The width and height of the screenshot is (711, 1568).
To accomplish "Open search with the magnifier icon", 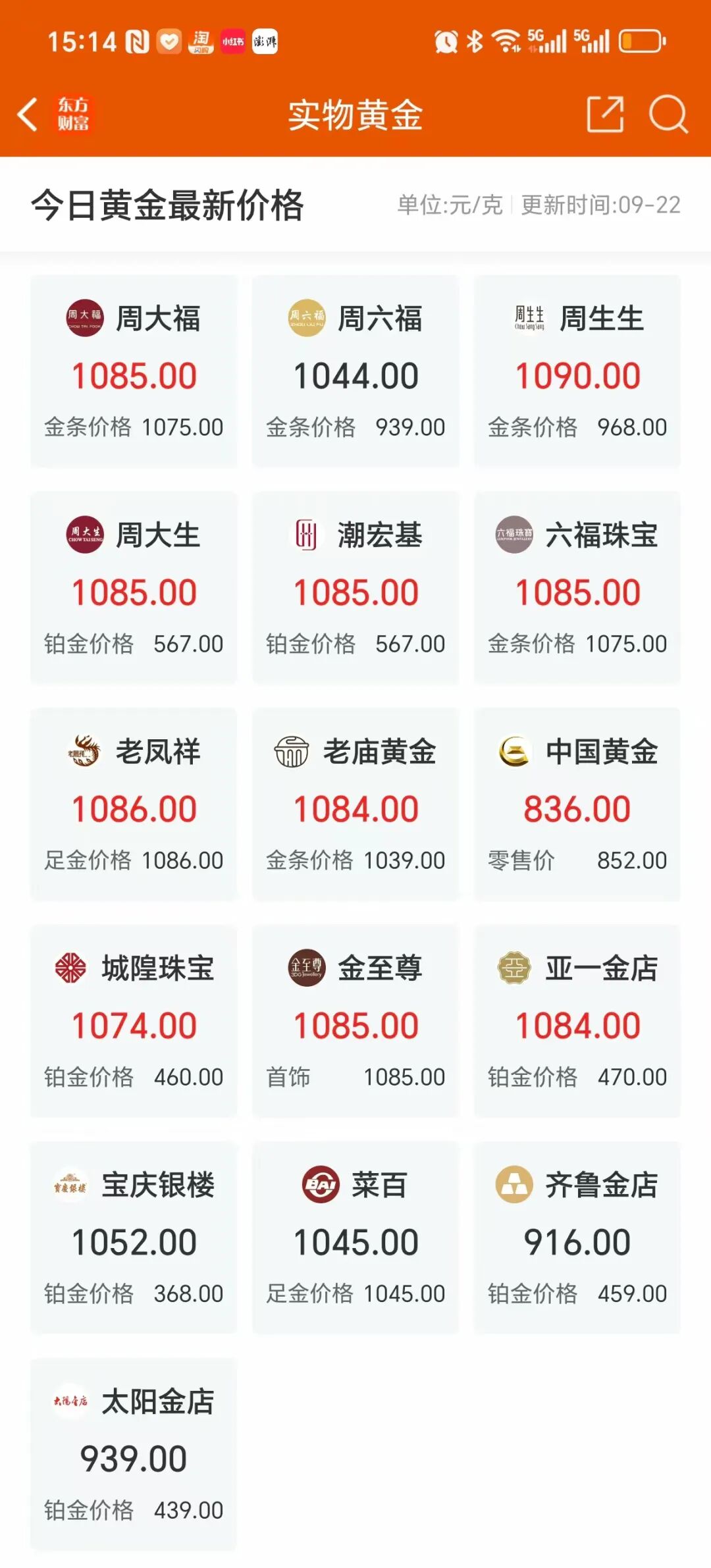I will (x=669, y=113).
